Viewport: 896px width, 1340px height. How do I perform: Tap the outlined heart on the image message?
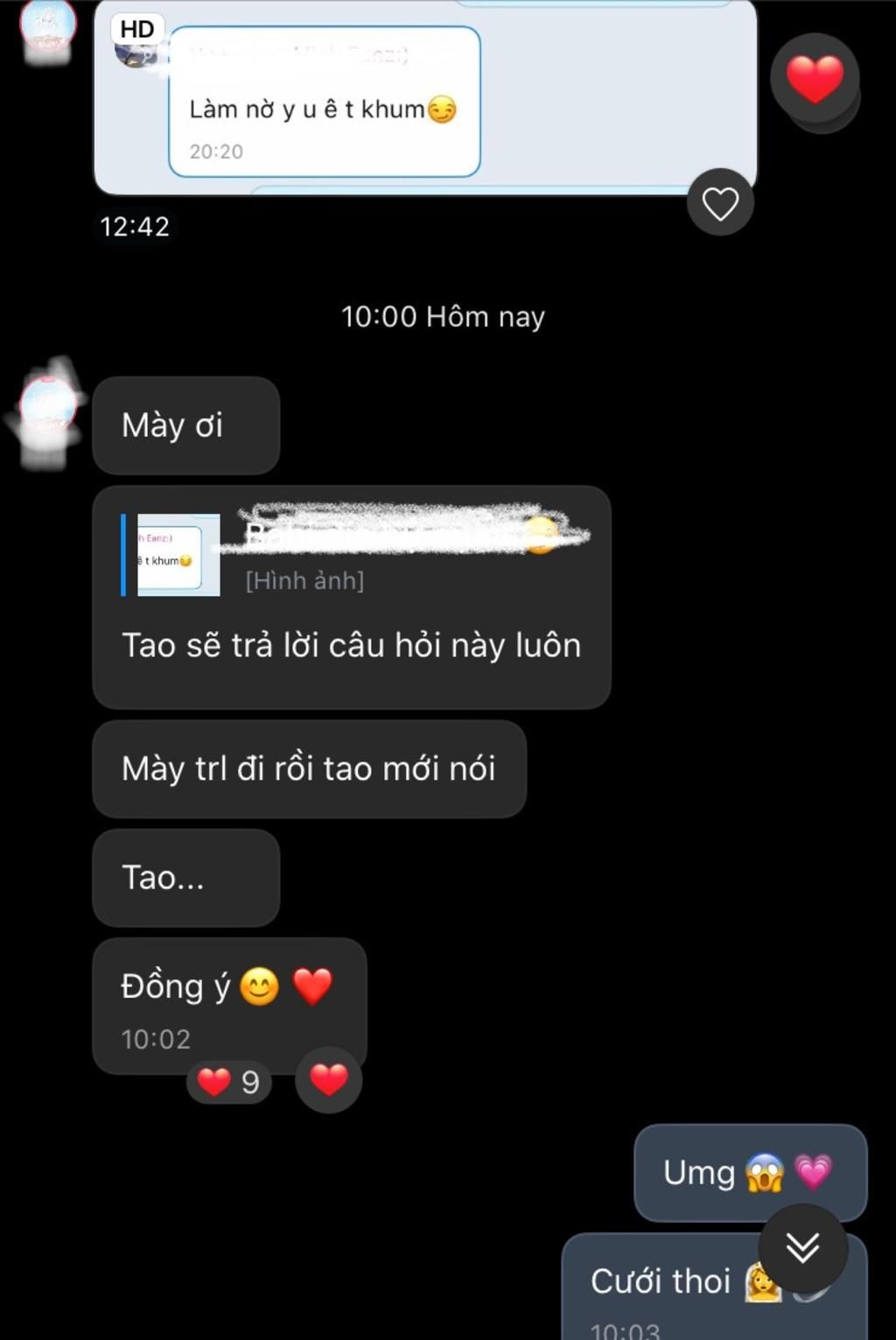pyautogui.click(x=720, y=203)
